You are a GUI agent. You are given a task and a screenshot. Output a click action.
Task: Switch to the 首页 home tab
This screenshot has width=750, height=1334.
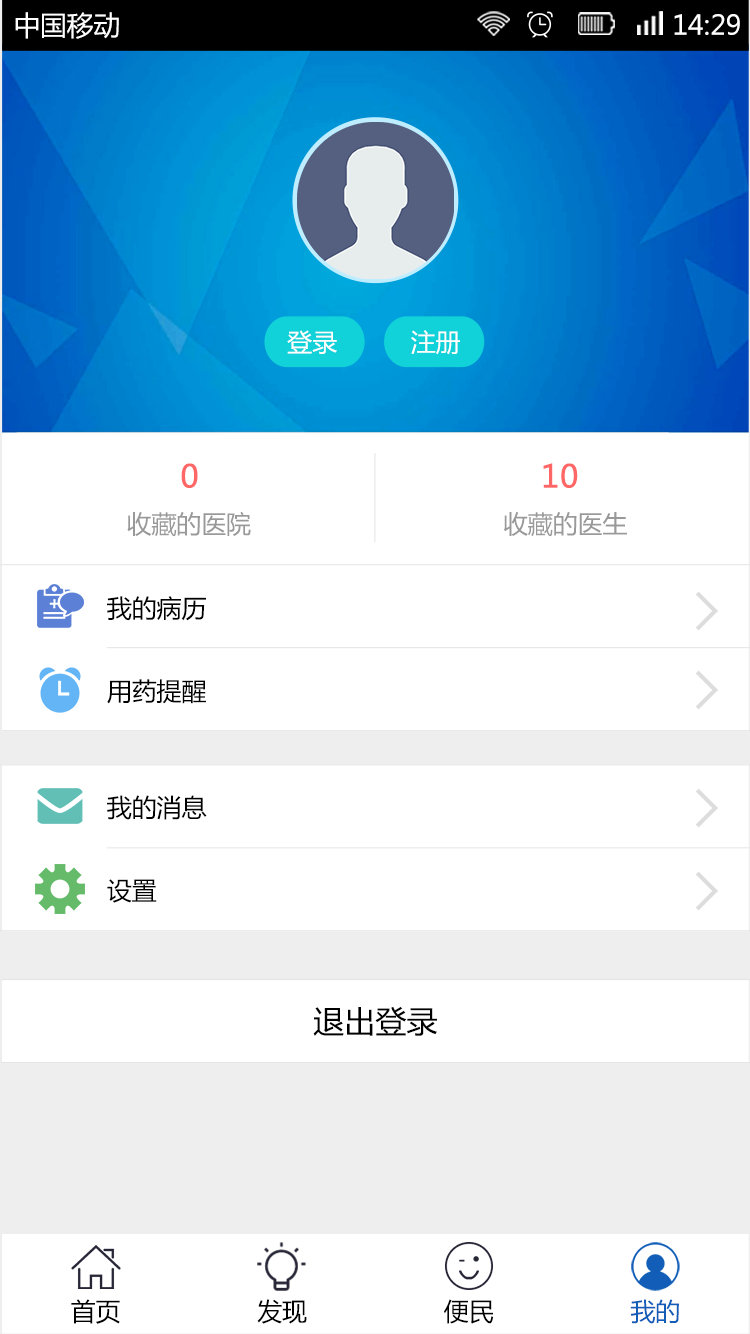pyautogui.click(x=95, y=1285)
